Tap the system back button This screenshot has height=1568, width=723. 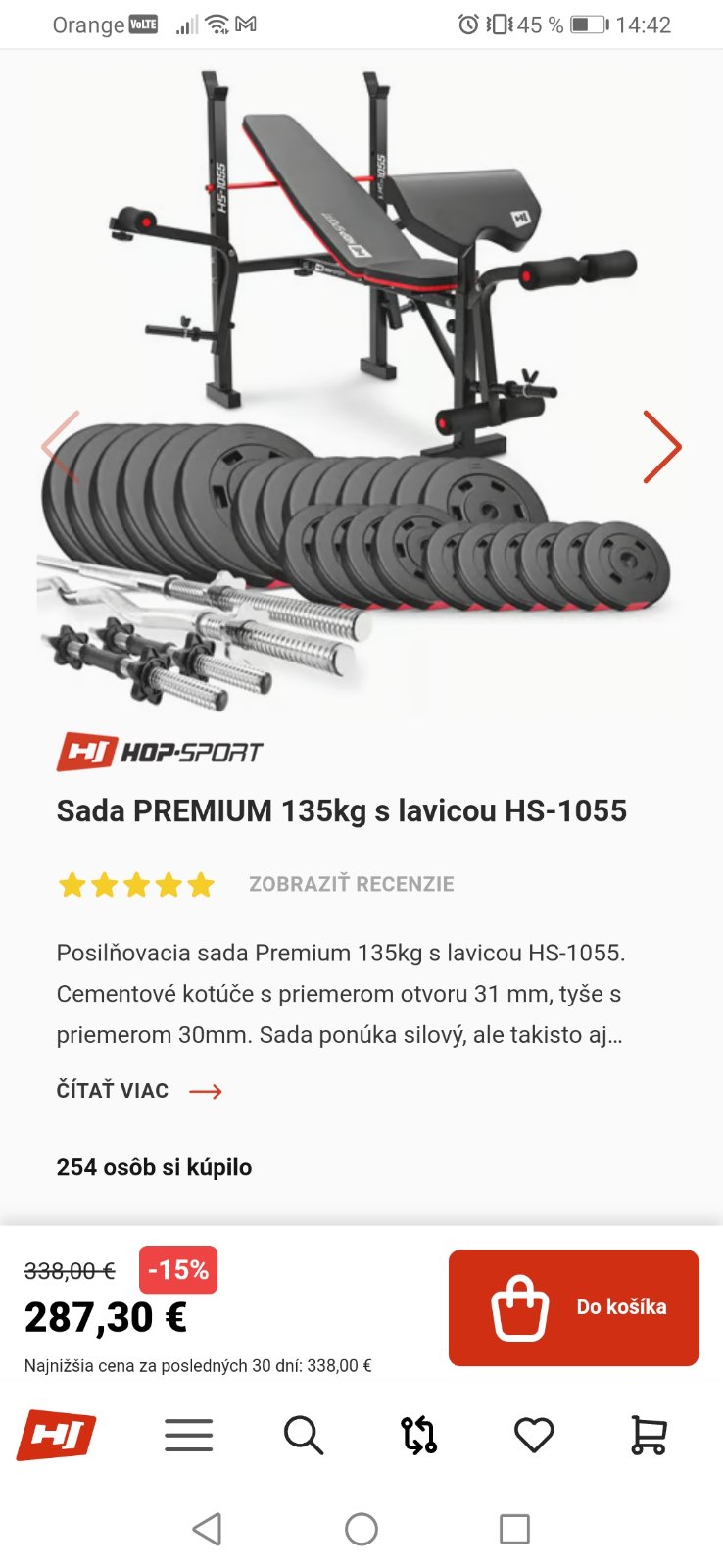click(207, 1529)
